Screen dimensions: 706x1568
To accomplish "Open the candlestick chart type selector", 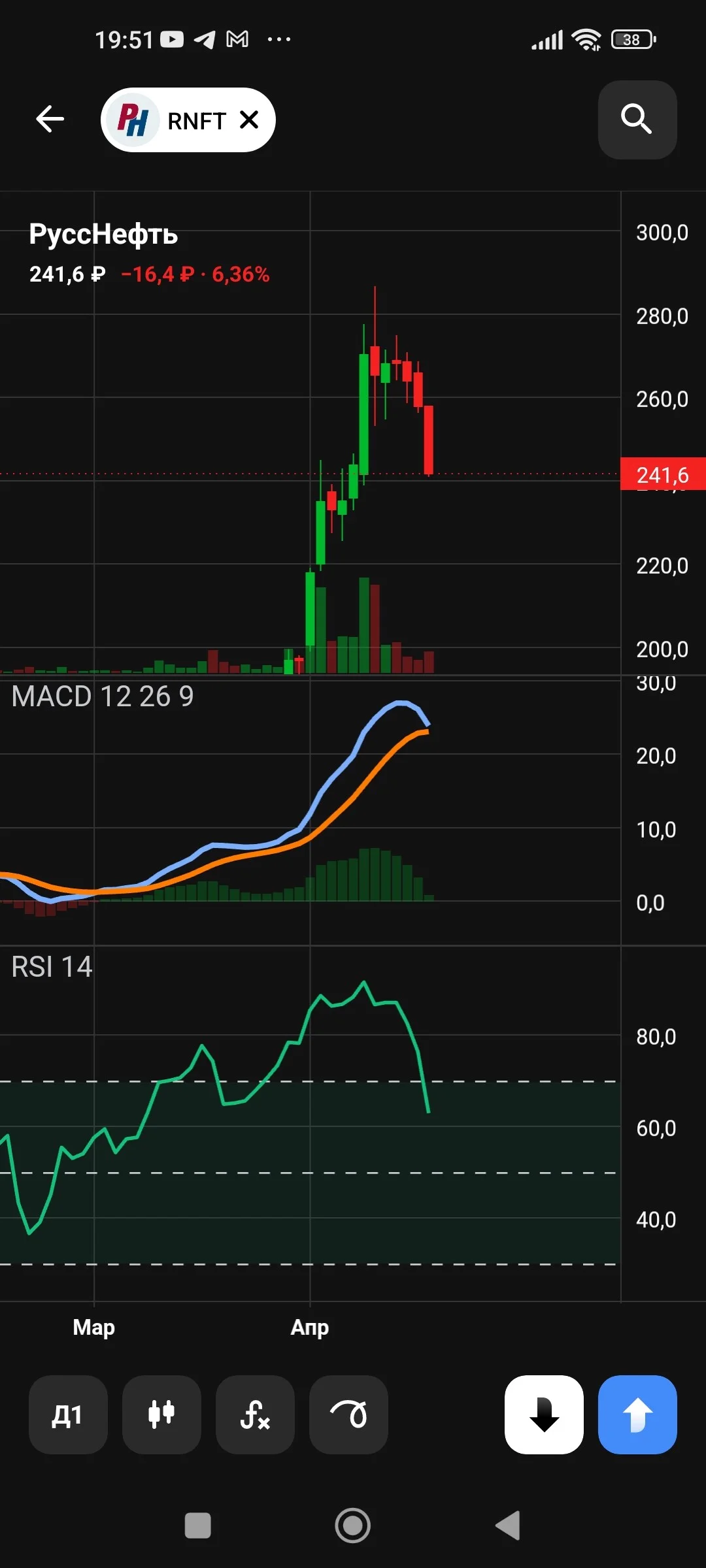I will click(x=161, y=1414).
